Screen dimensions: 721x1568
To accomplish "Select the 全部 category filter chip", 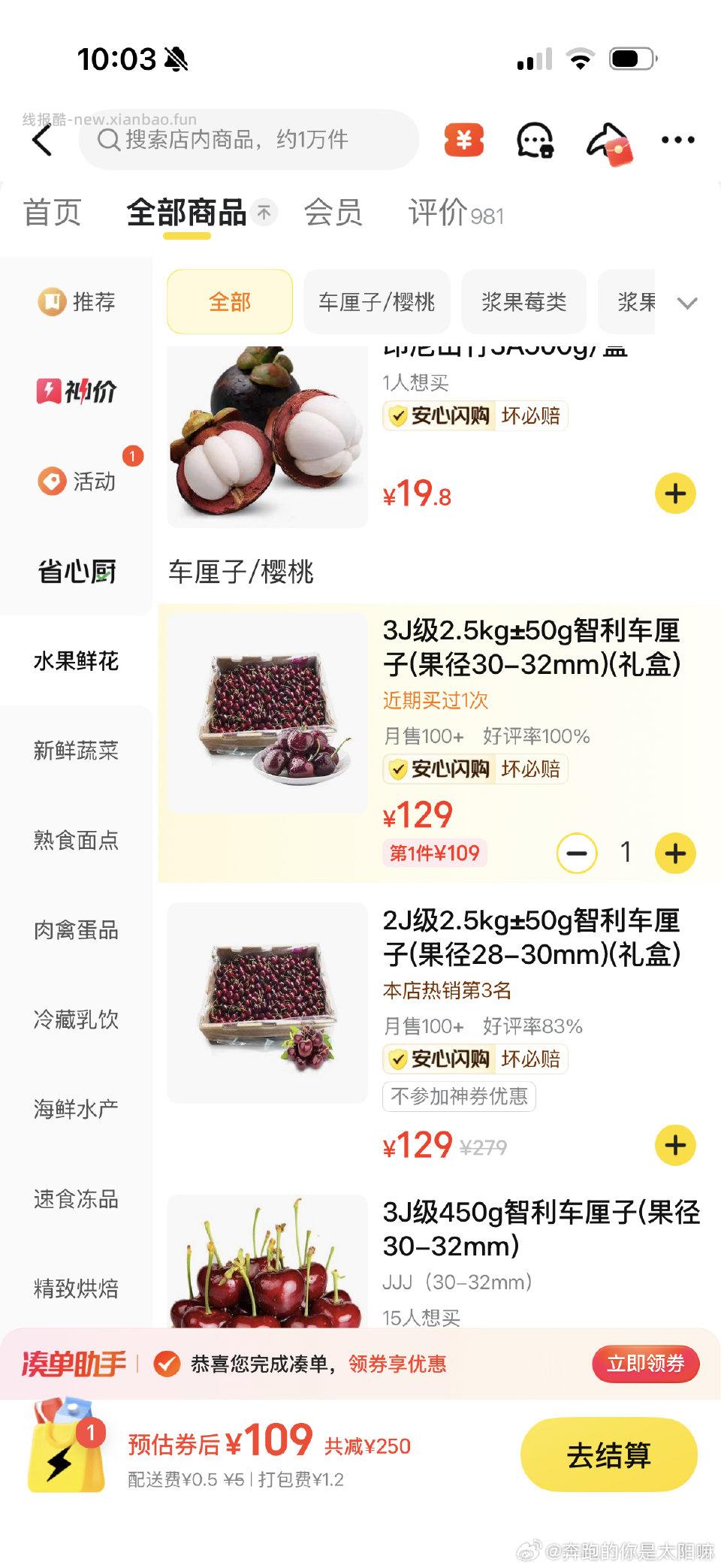I will (228, 301).
